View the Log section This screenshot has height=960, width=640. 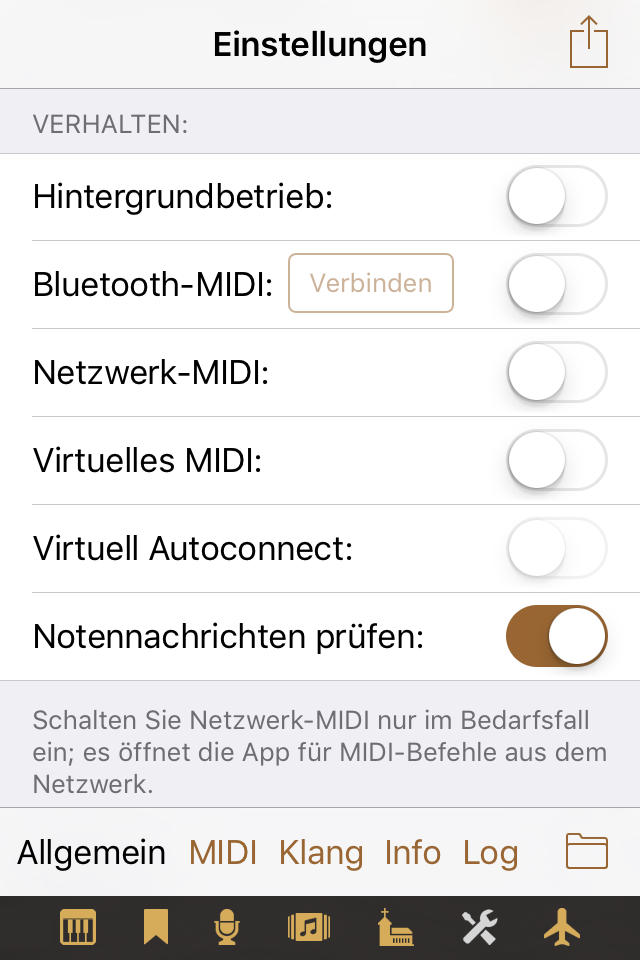coord(490,853)
